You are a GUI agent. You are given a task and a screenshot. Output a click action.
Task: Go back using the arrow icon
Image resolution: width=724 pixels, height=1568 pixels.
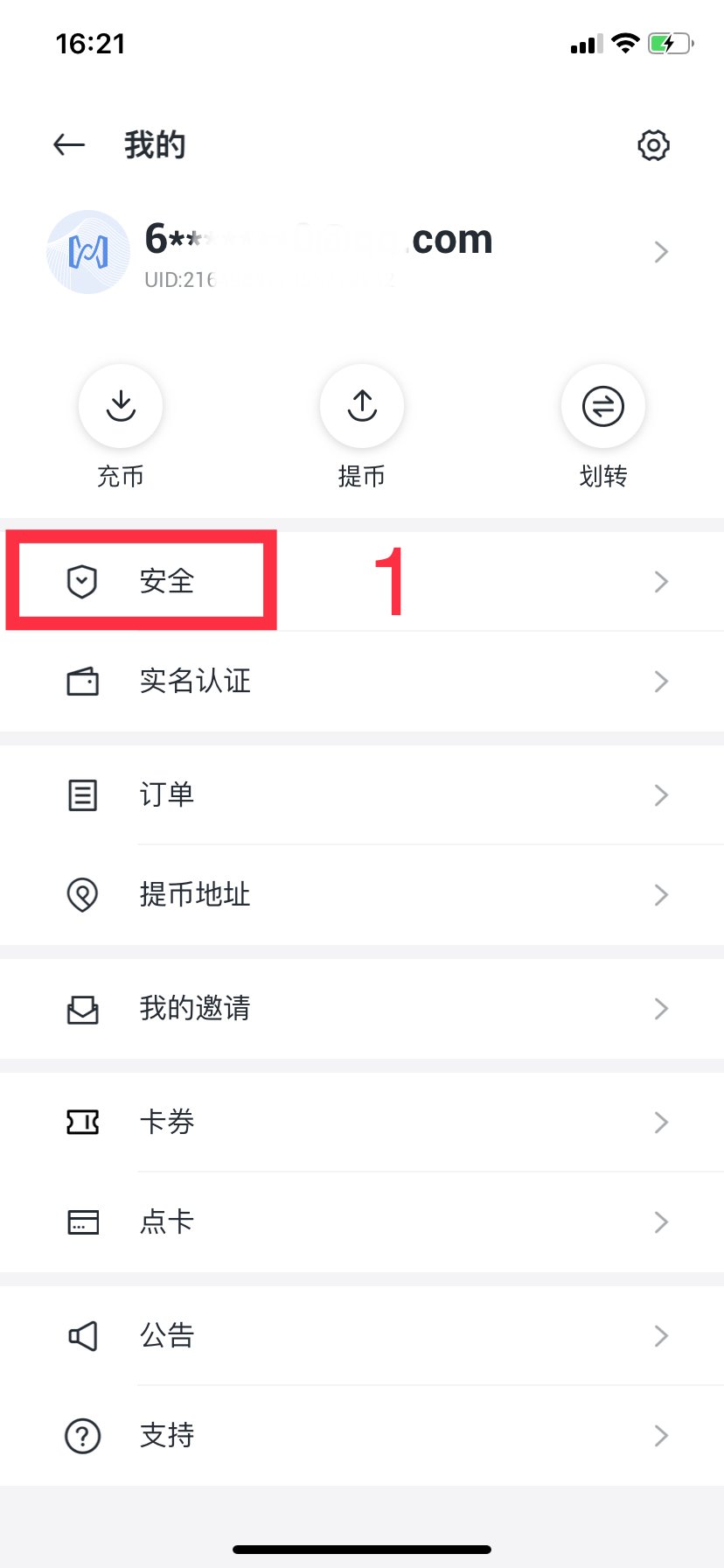tap(69, 144)
